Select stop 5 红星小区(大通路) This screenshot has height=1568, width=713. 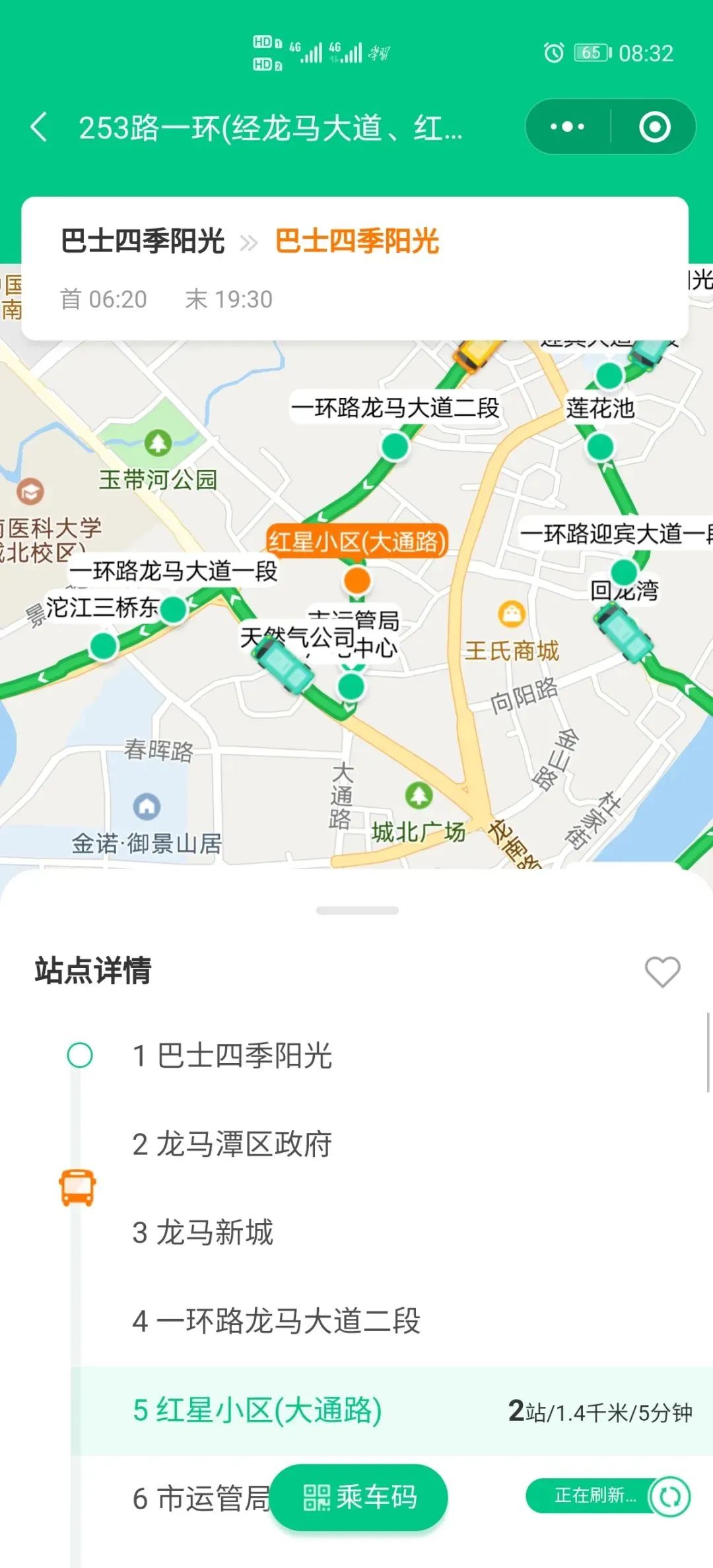pos(257,1410)
